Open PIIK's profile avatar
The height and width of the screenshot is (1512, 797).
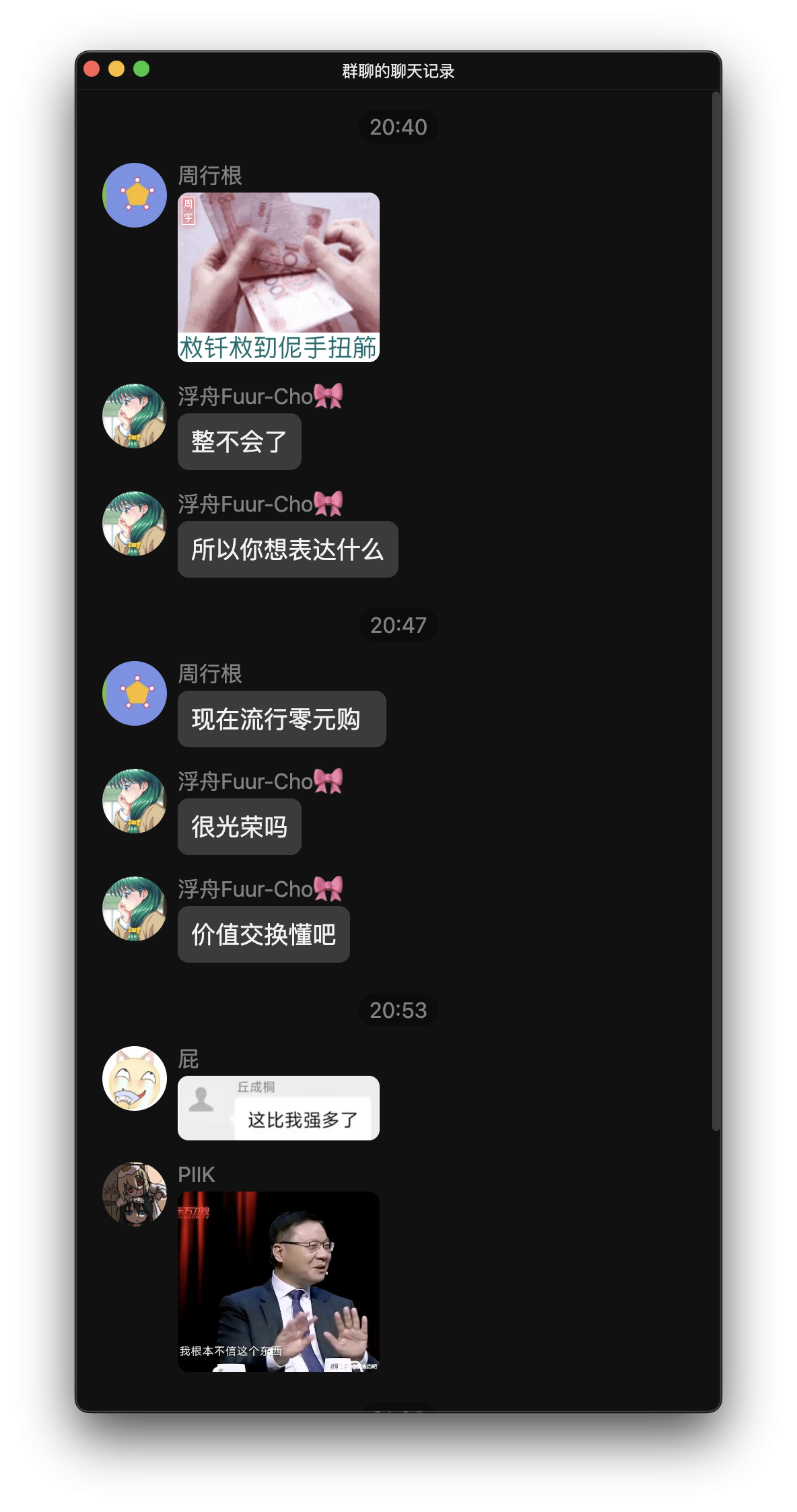pos(135,1194)
